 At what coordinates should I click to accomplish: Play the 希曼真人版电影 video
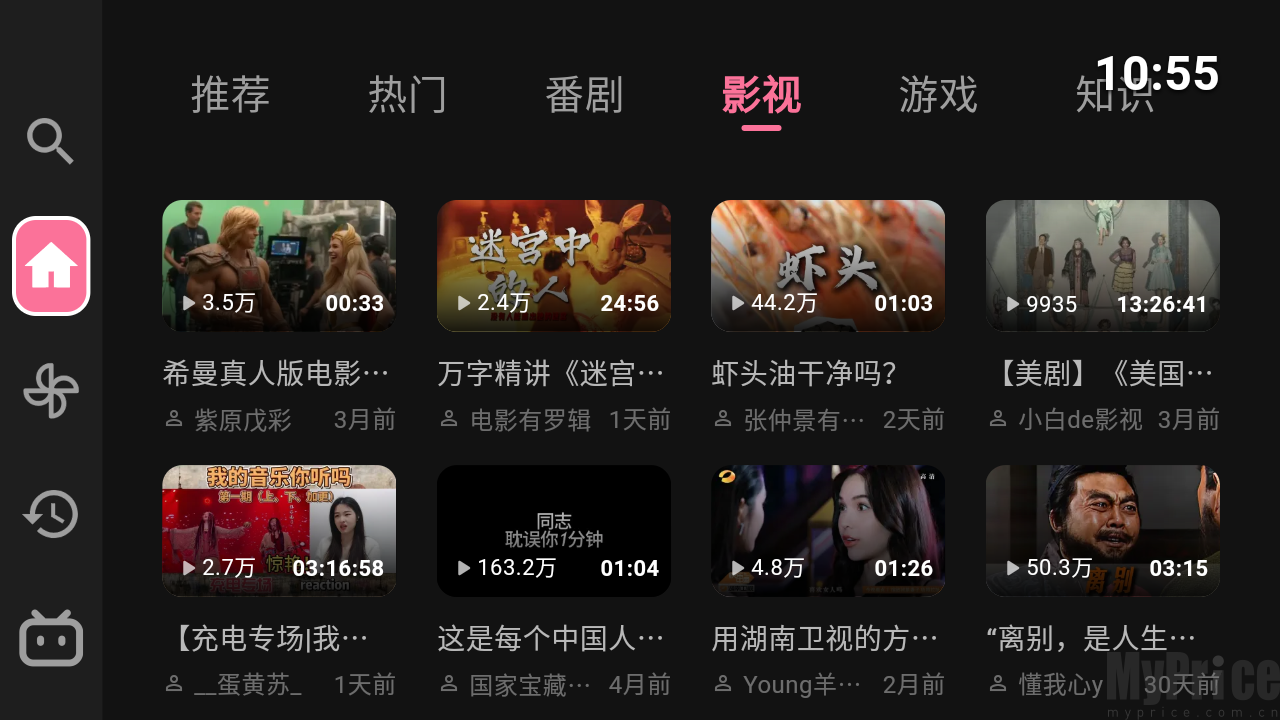tap(279, 266)
